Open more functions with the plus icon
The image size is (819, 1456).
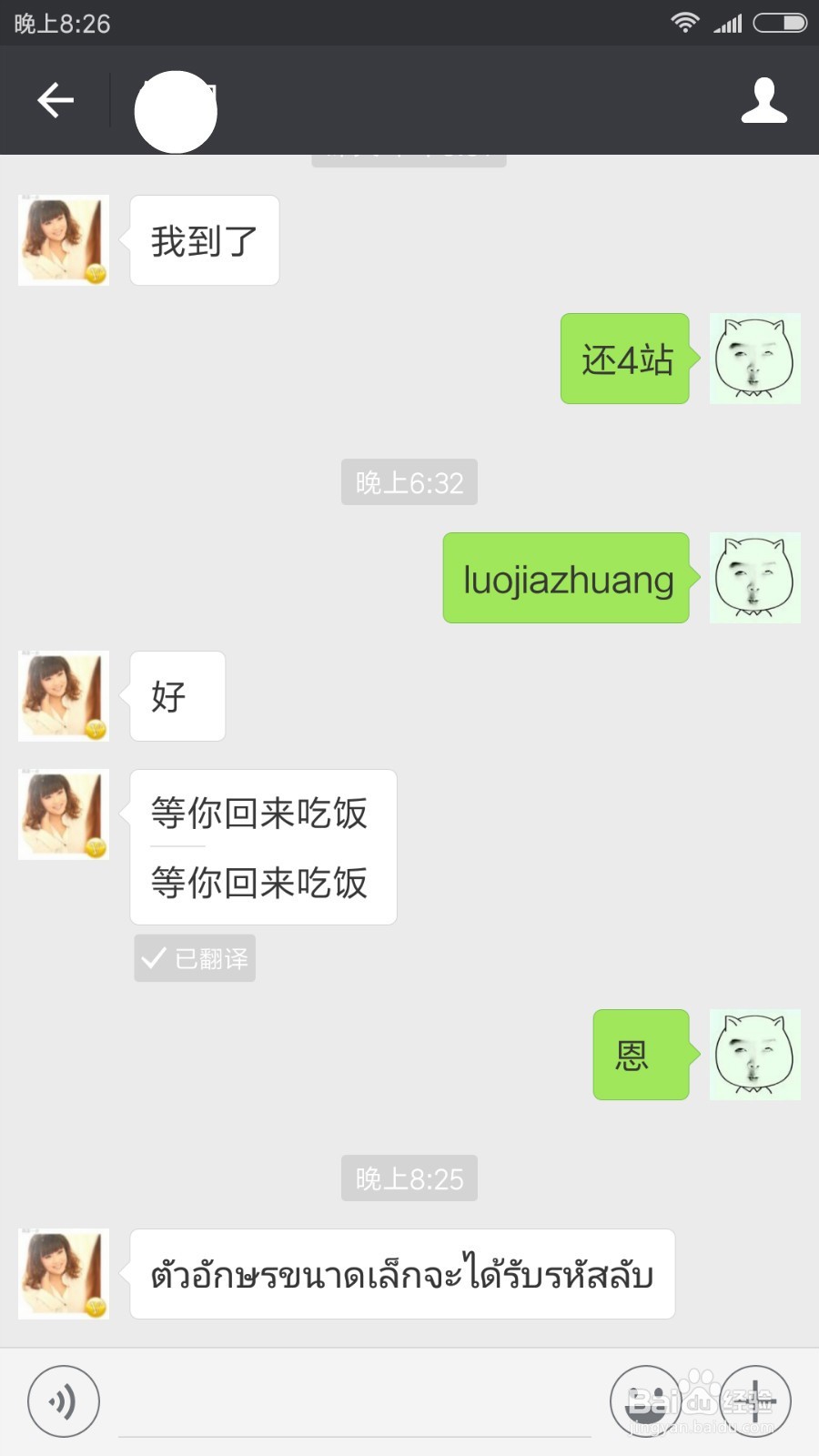754,1400
